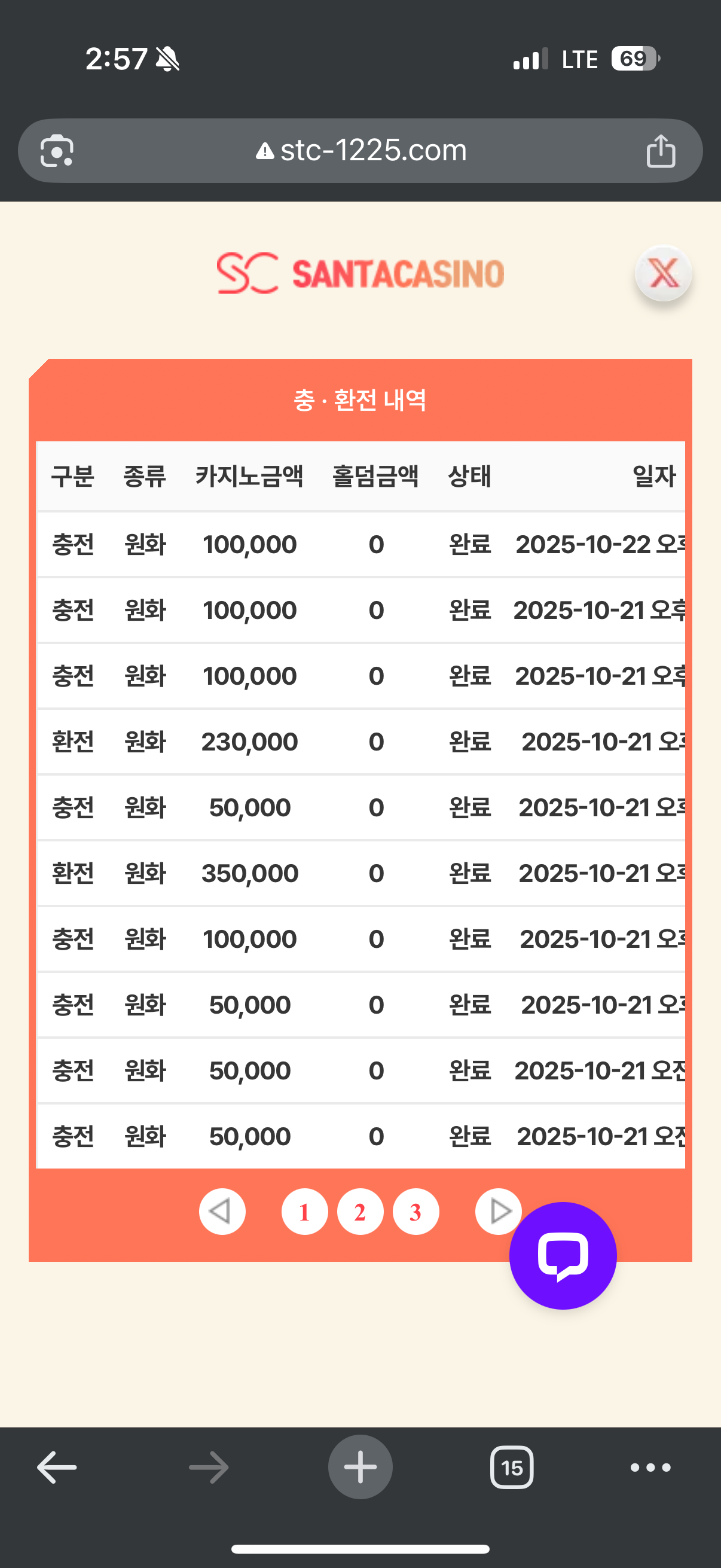The height and width of the screenshot is (1568, 721).
Task: Tap the previous page arrow
Action: (x=222, y=1212)
